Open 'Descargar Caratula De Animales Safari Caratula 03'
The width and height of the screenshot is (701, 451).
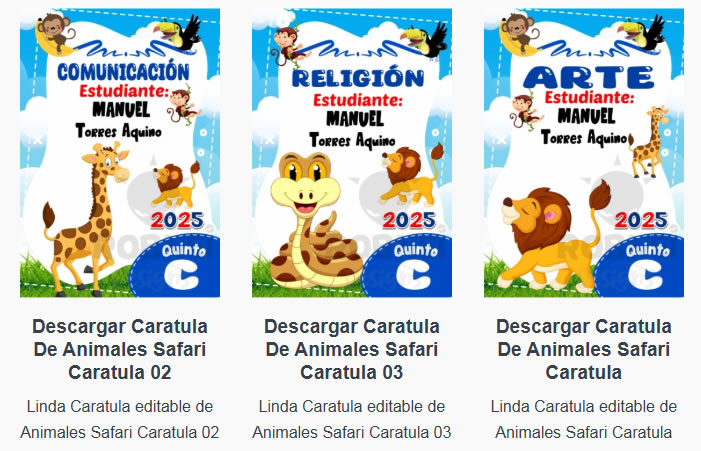[x=352, y=350]
